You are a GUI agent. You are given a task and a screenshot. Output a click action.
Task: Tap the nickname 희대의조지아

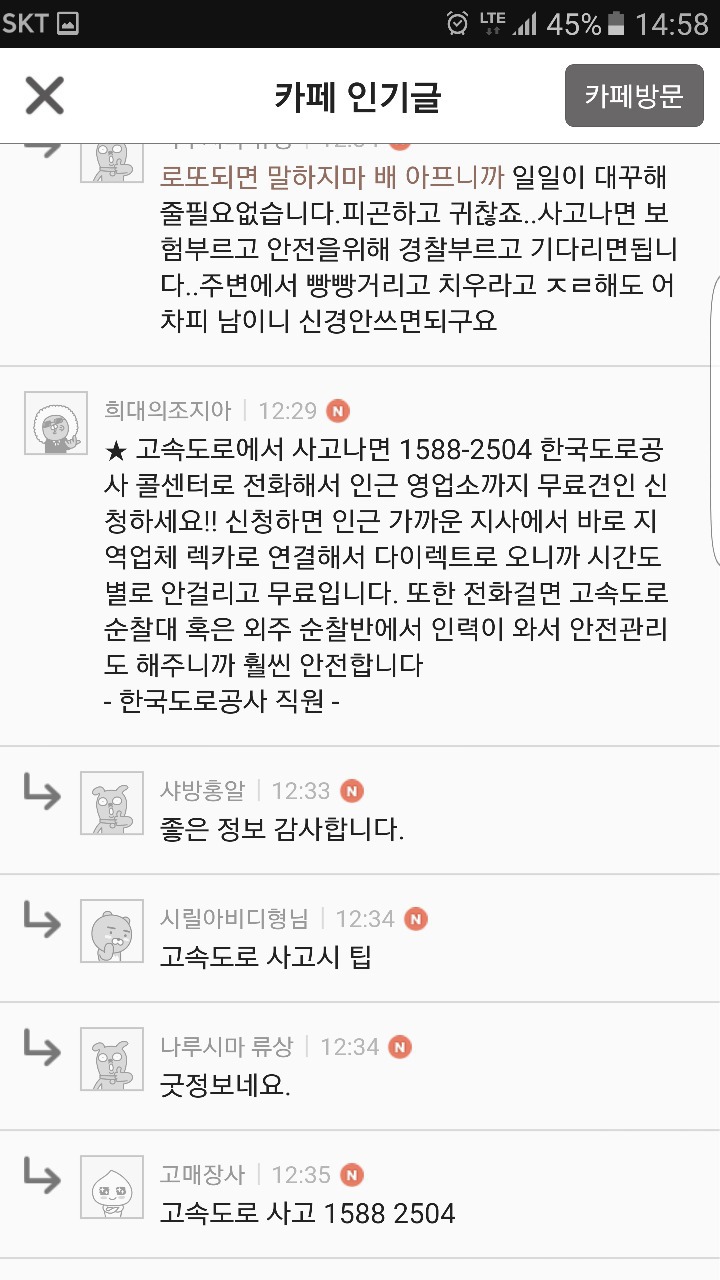pyautogui.click(x=168, y=410)
